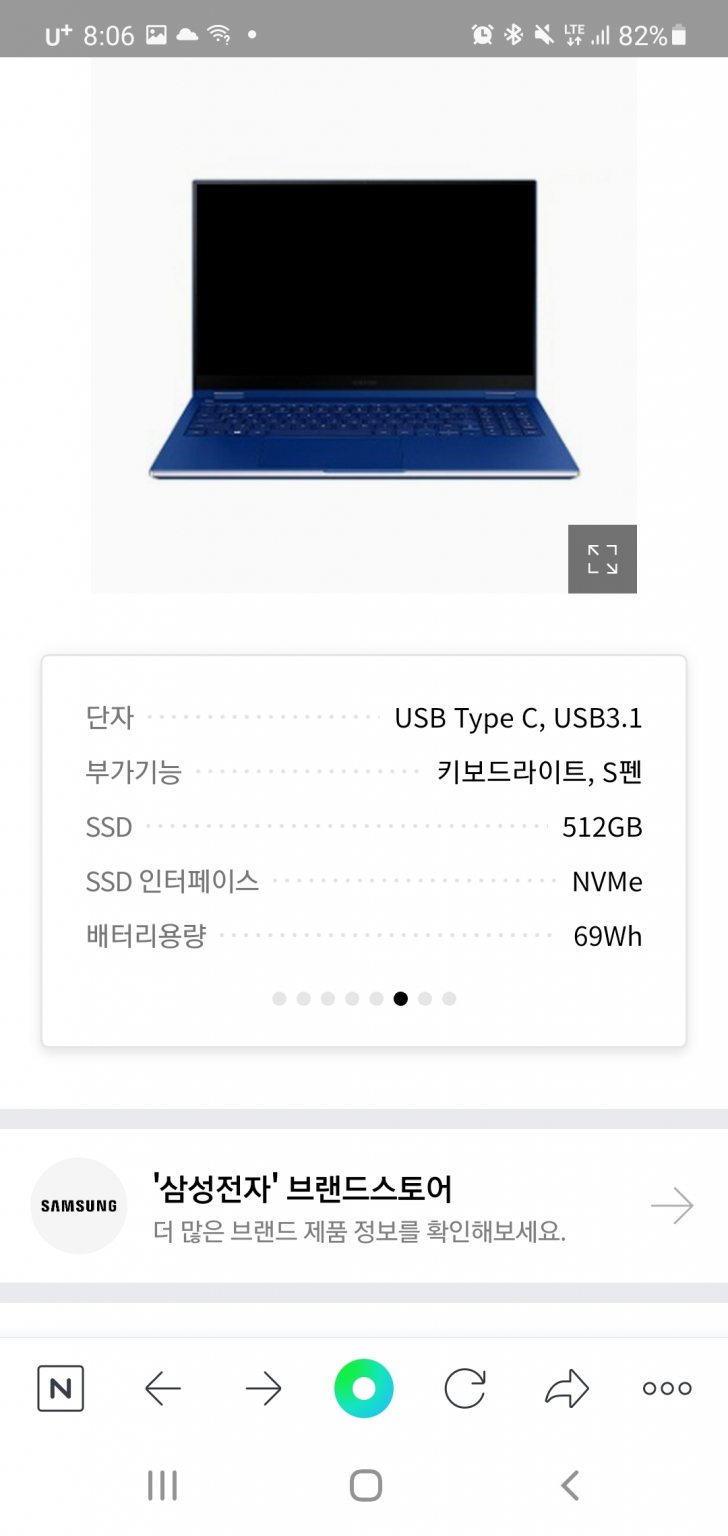
Task: Tap the green circle search button
Action: 364,1388
